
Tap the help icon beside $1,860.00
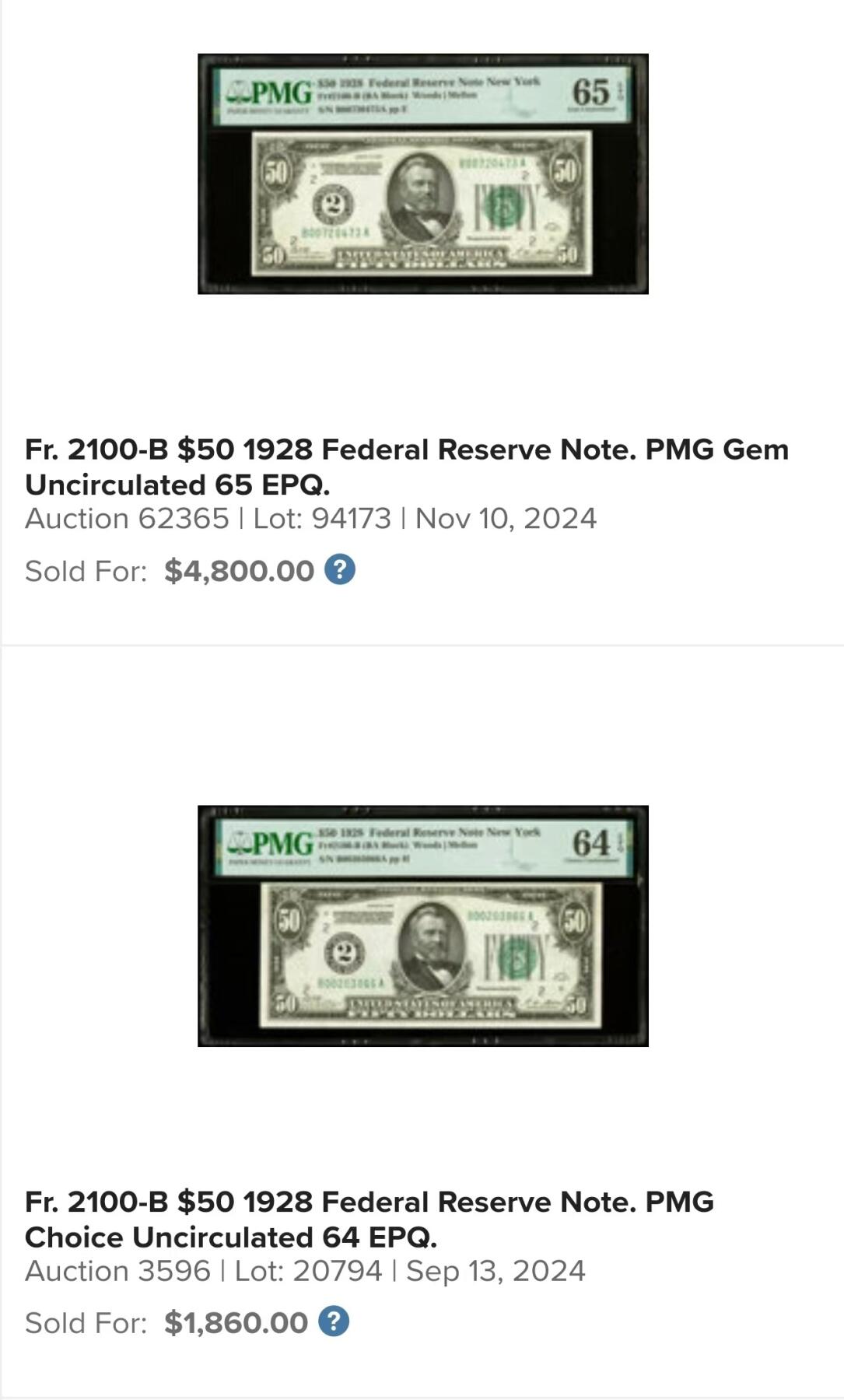click(x=334, y=1321)
